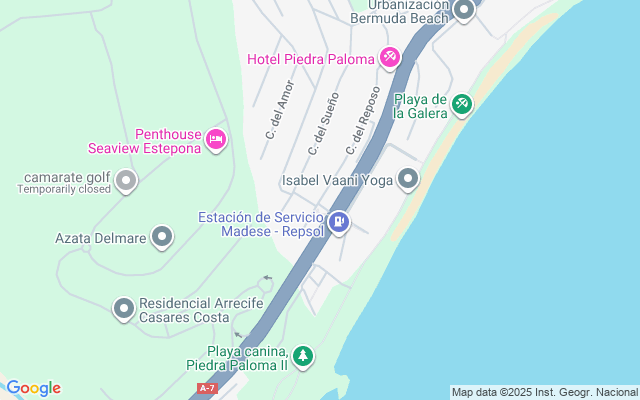Viewport: 640px width, 400px height.
Task: Open Playa canina Piedra Paloma II pin
Action: 303,355
